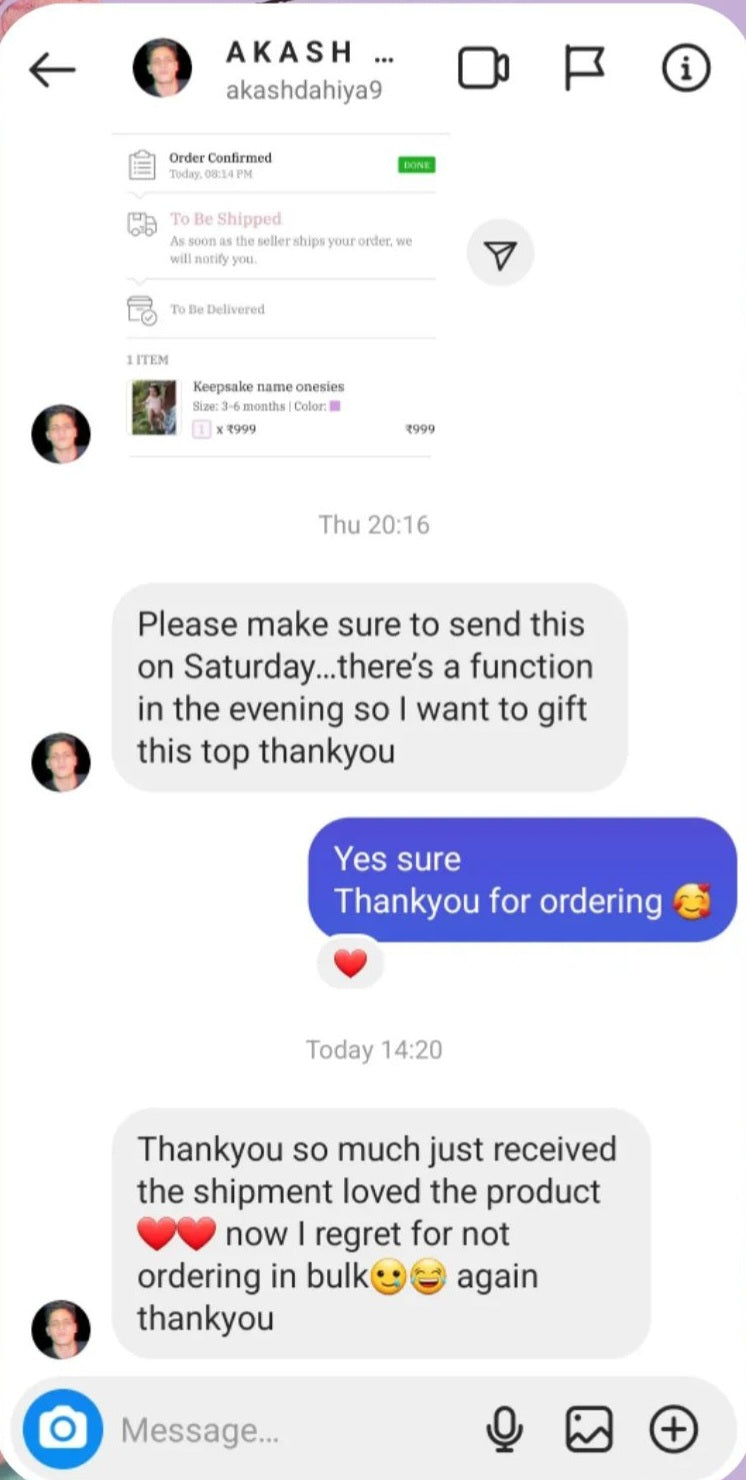This screenshot has width=746, height=1480.
Task: Focus the Message text field
Action: pos(290,1430)
